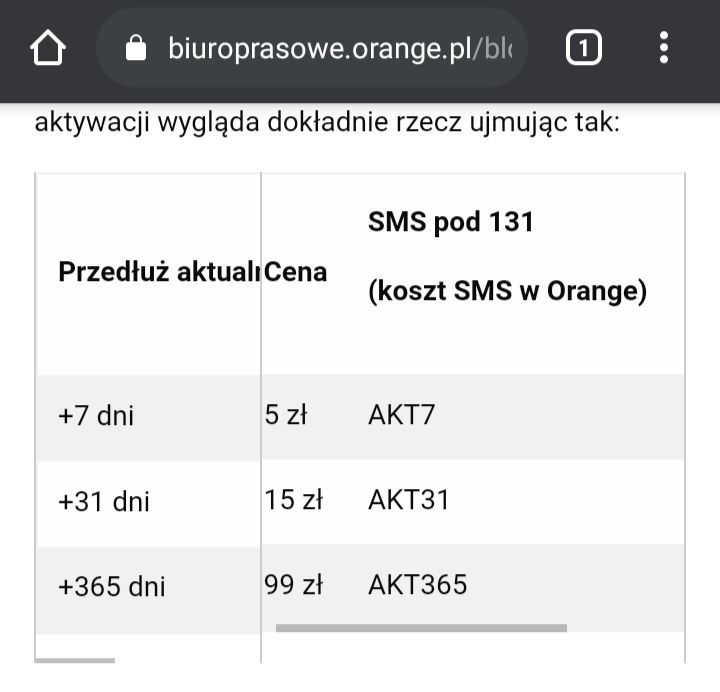Go to the browser home page

tap(49, 48)
